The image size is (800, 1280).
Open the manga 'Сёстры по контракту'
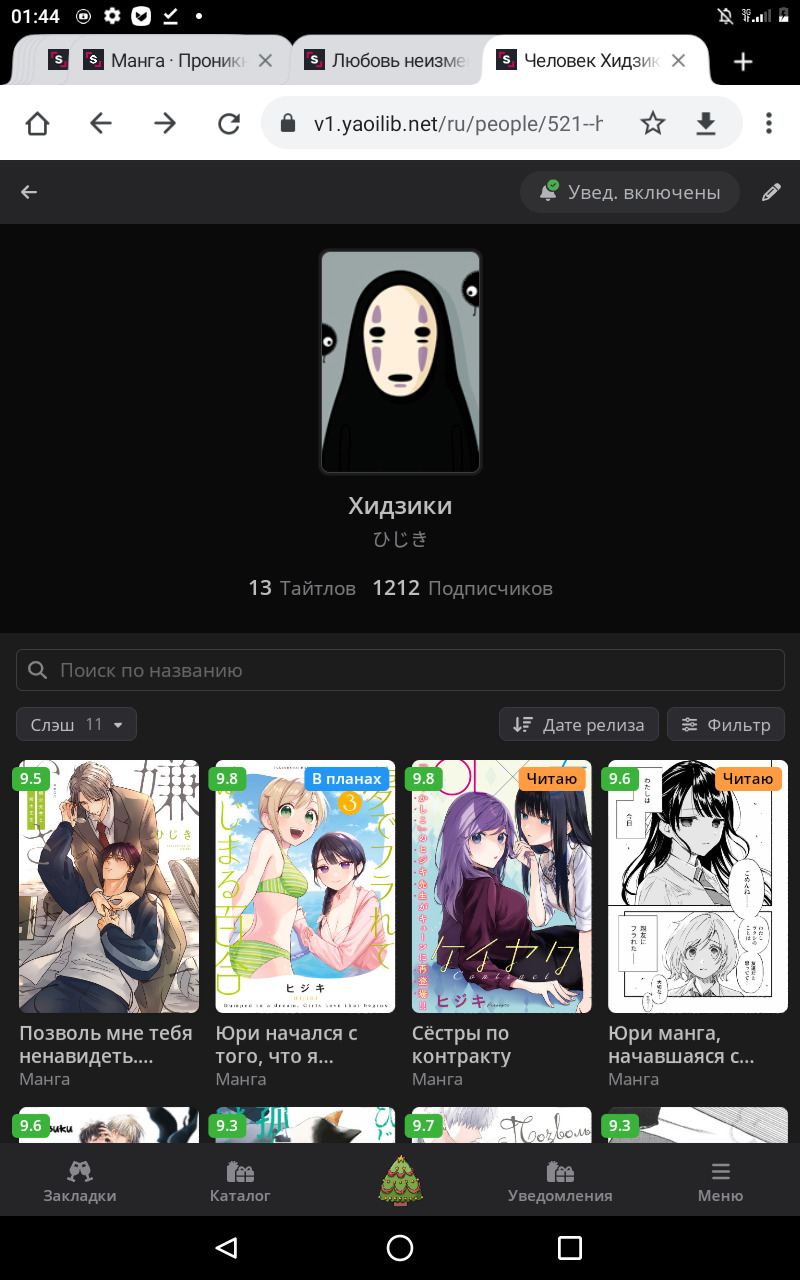click(x=501, y=886)
